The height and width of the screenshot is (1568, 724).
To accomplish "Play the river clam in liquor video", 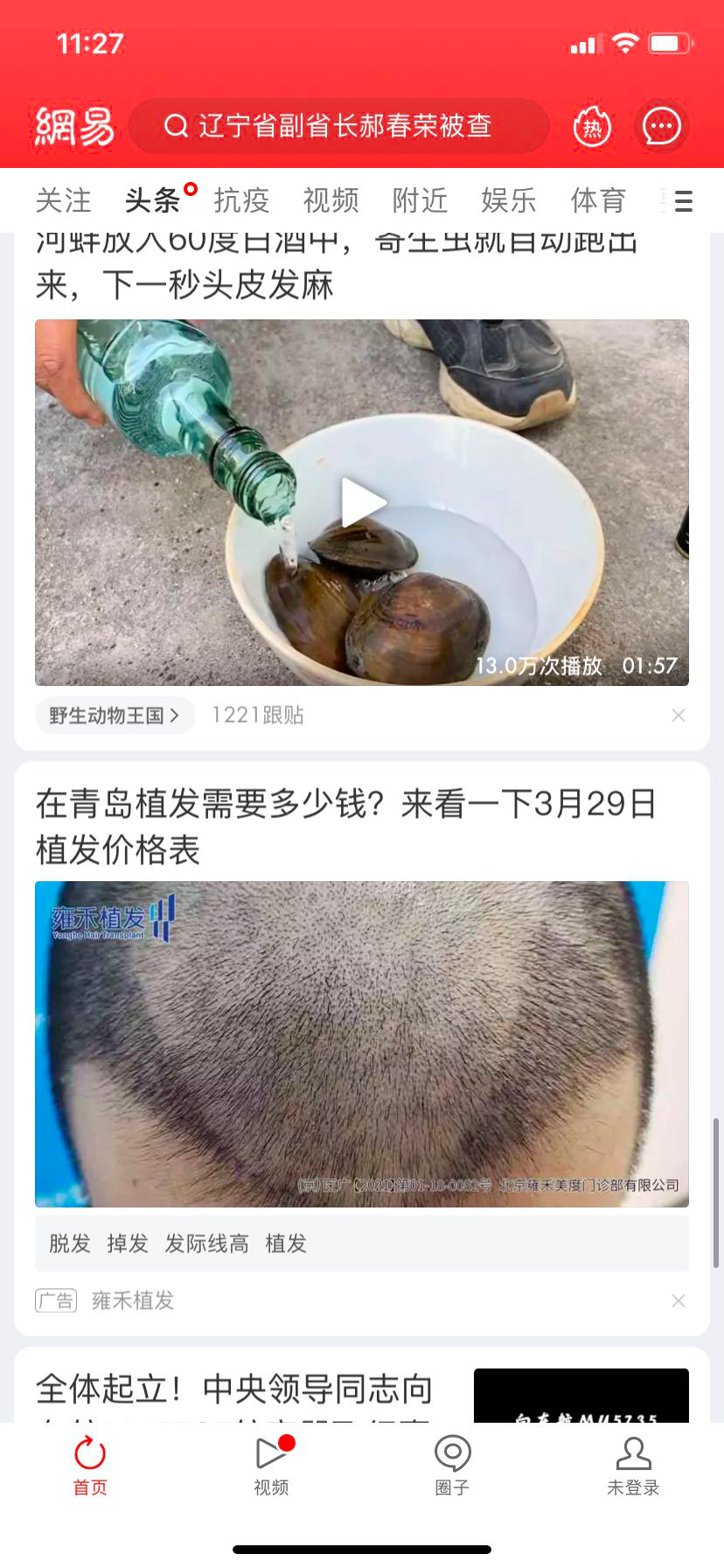I will tap(362, 502).
